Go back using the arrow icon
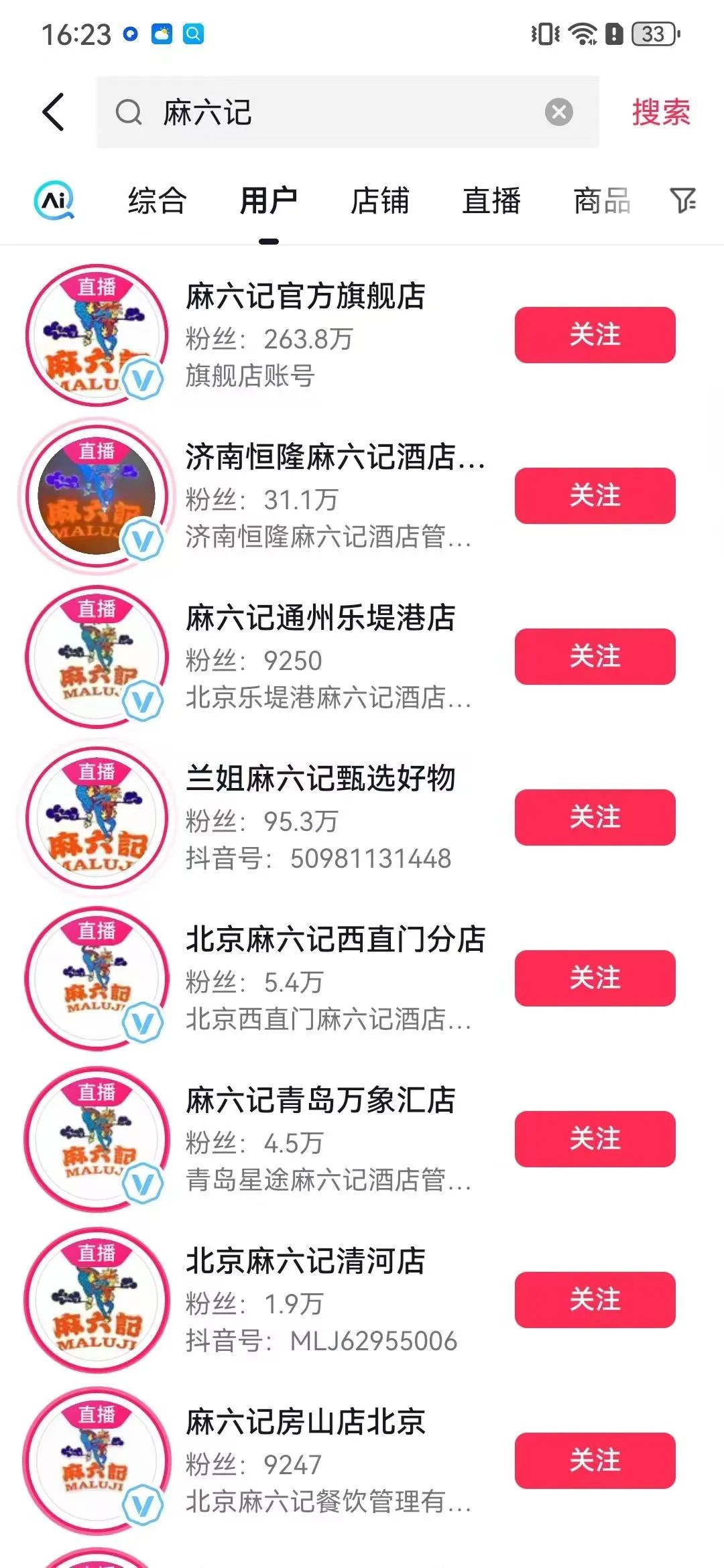 tap(54, 112)
